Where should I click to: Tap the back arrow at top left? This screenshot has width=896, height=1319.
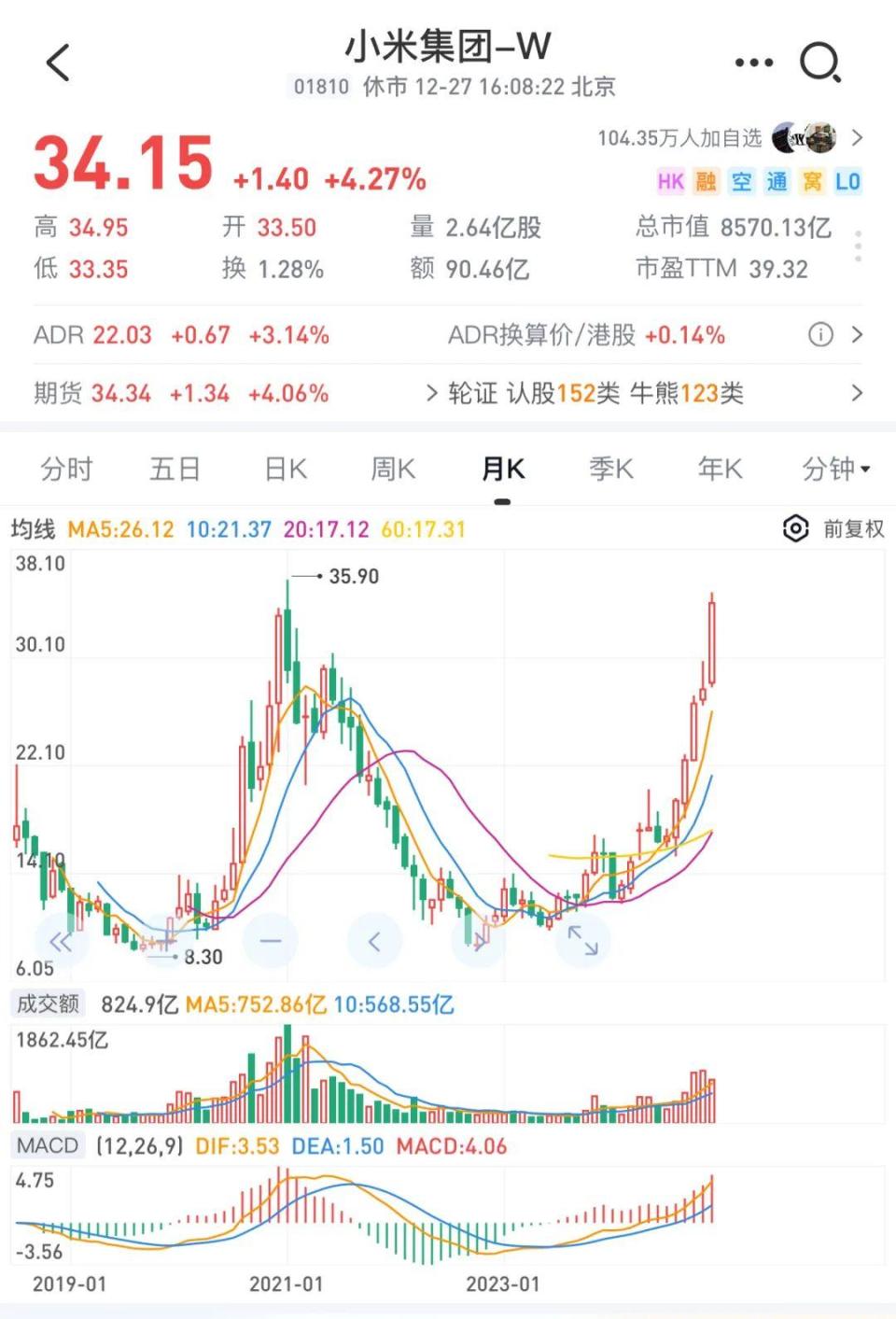[58, 62]
